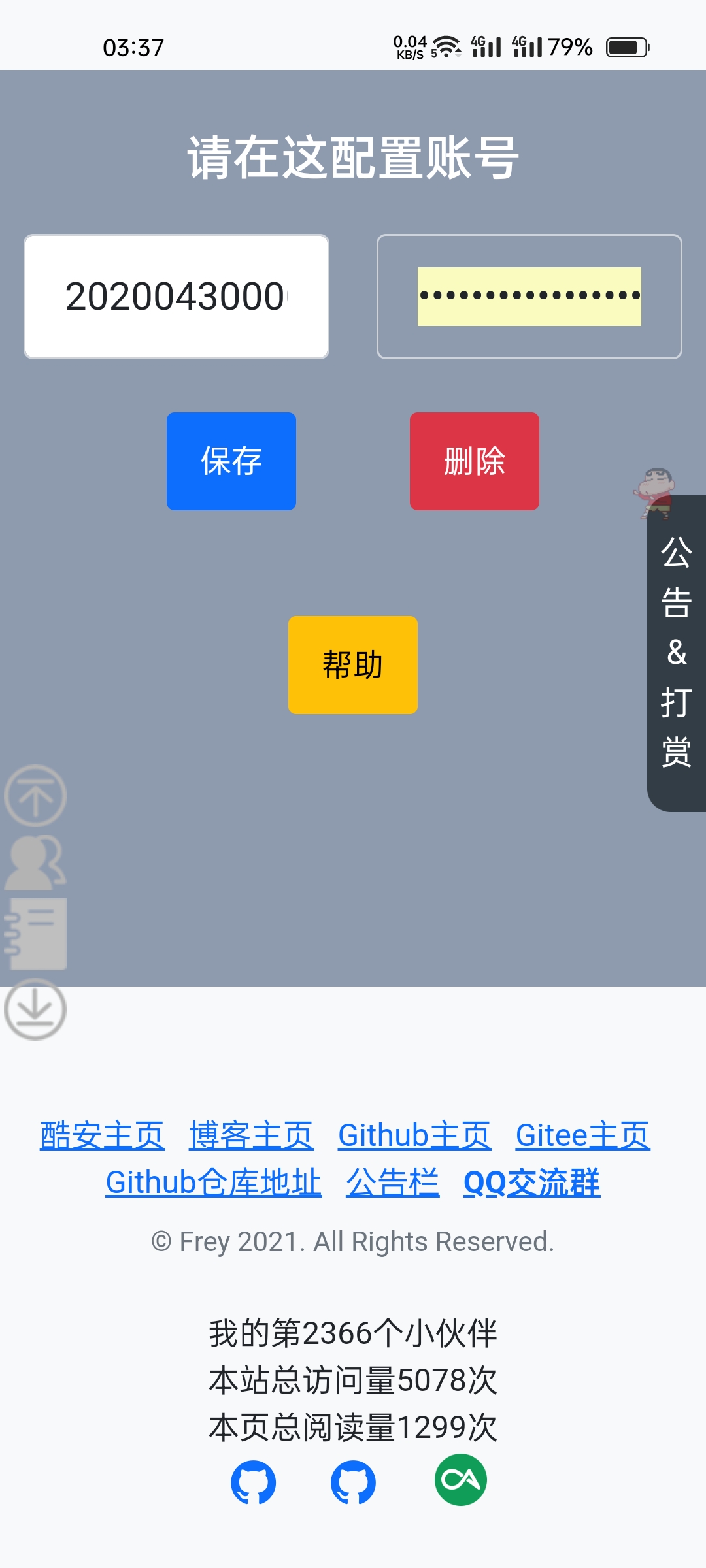This screenshot has height=1568, width=706.
Task: Open the 酷安主页 link
Action: pyautogui.click(x=102, y=1135)
